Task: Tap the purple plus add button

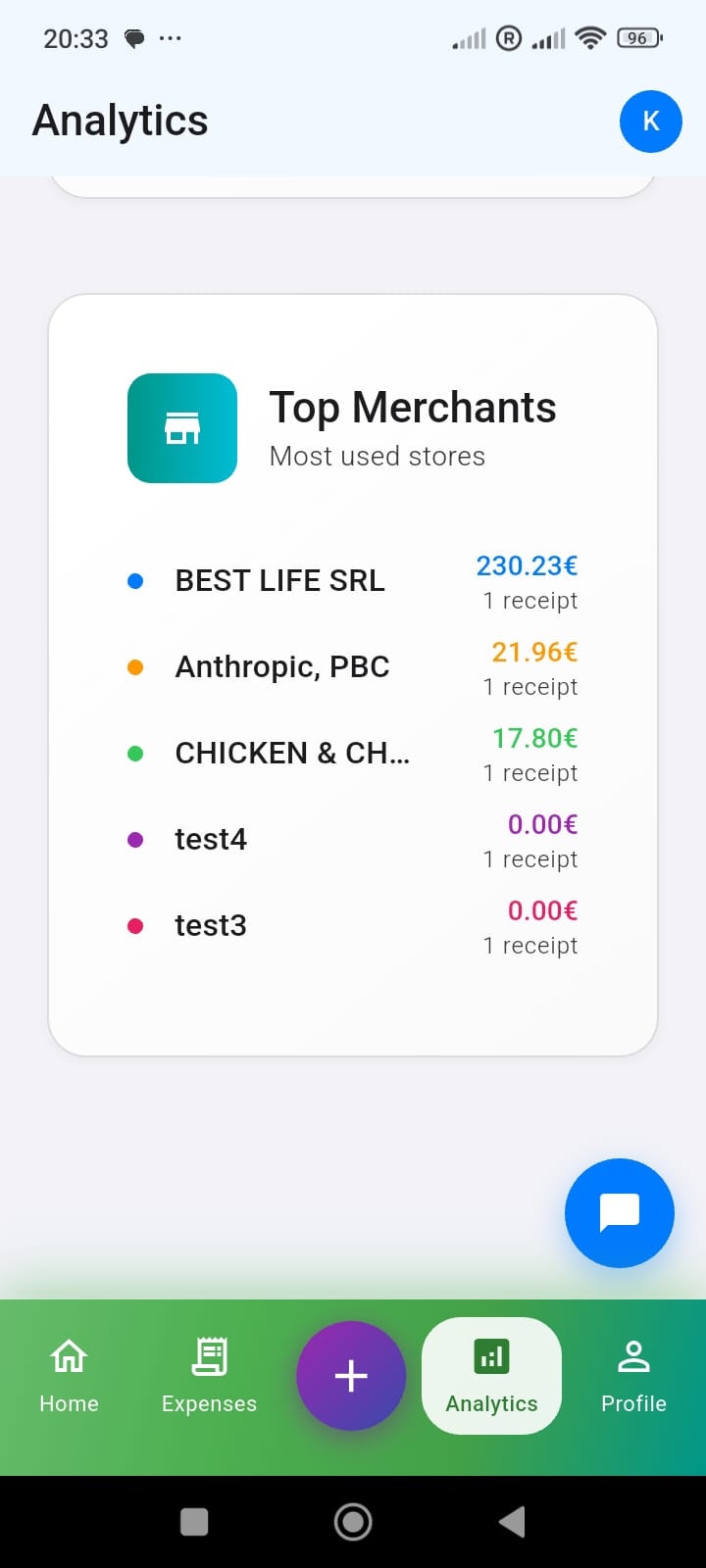Action: pyautogui.click(x=351, y=1376)
